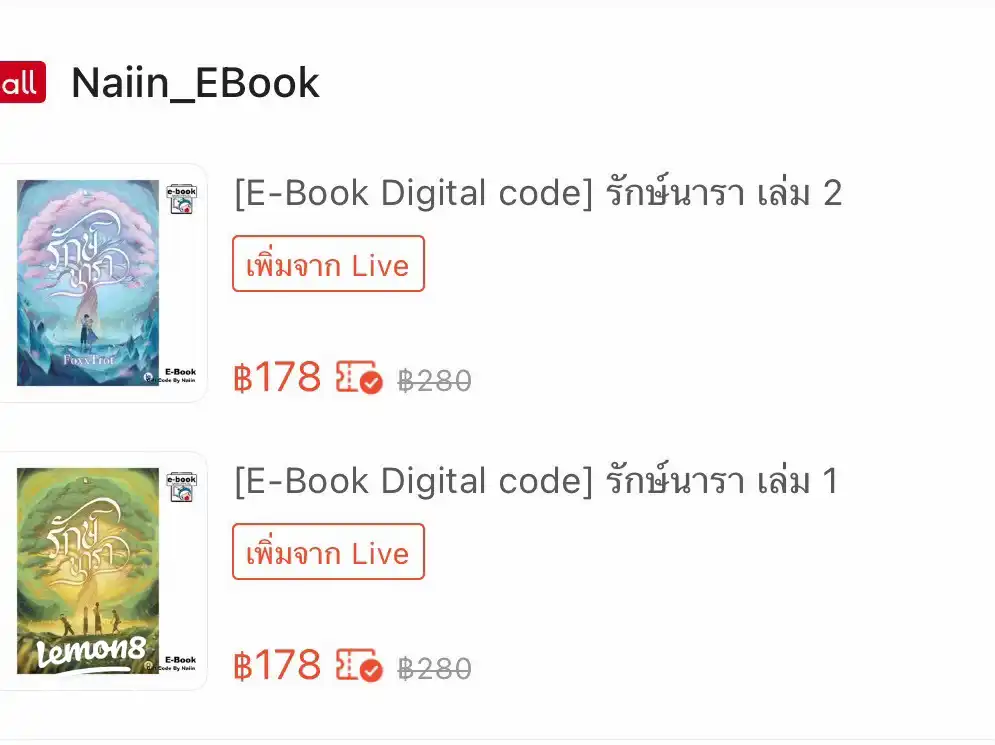Open รักษ์นารา เล่ม 1 product image
This screenshot has width=995, height=745.
pyautogui.click(x=103, y=571)
